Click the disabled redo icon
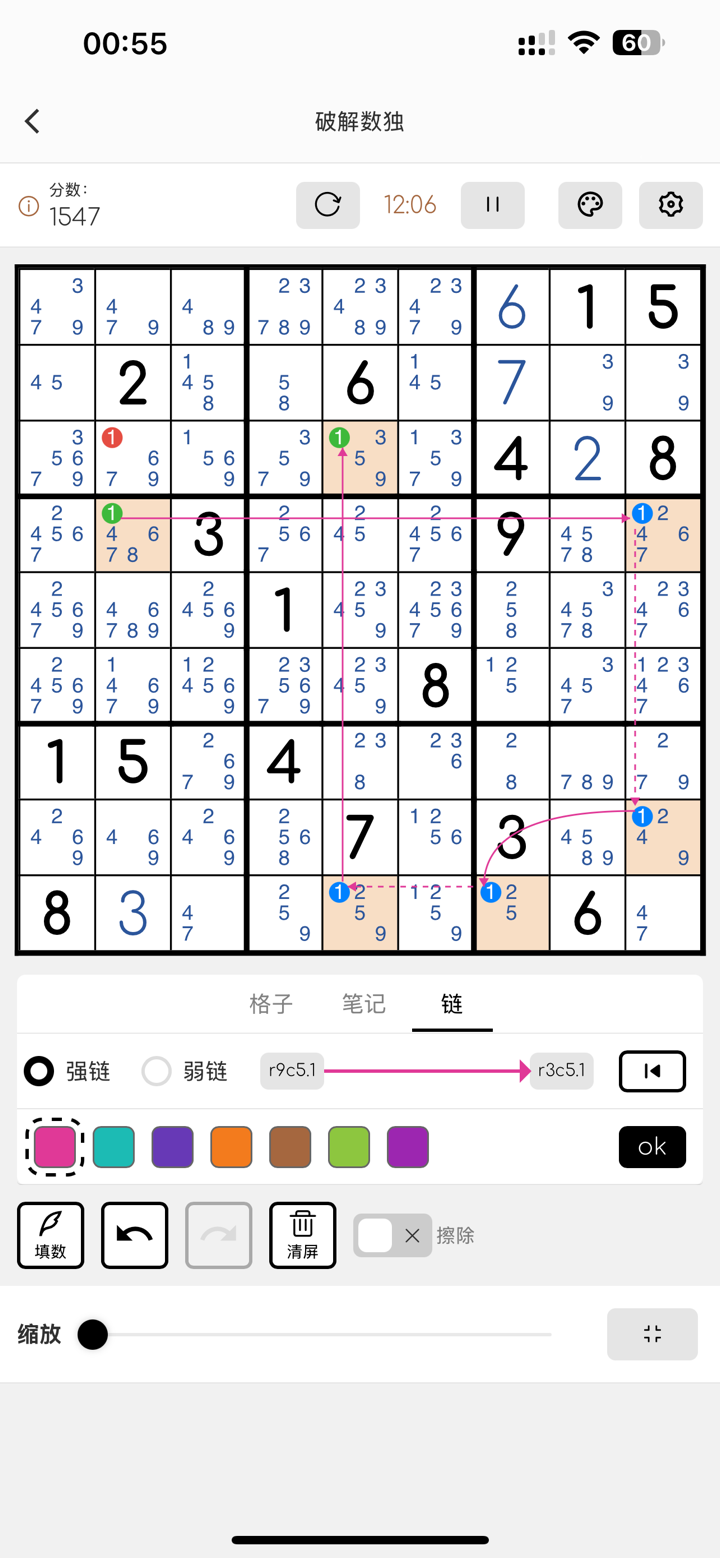The width and height of the screenshot is (720, 1558). point(218,1235)
